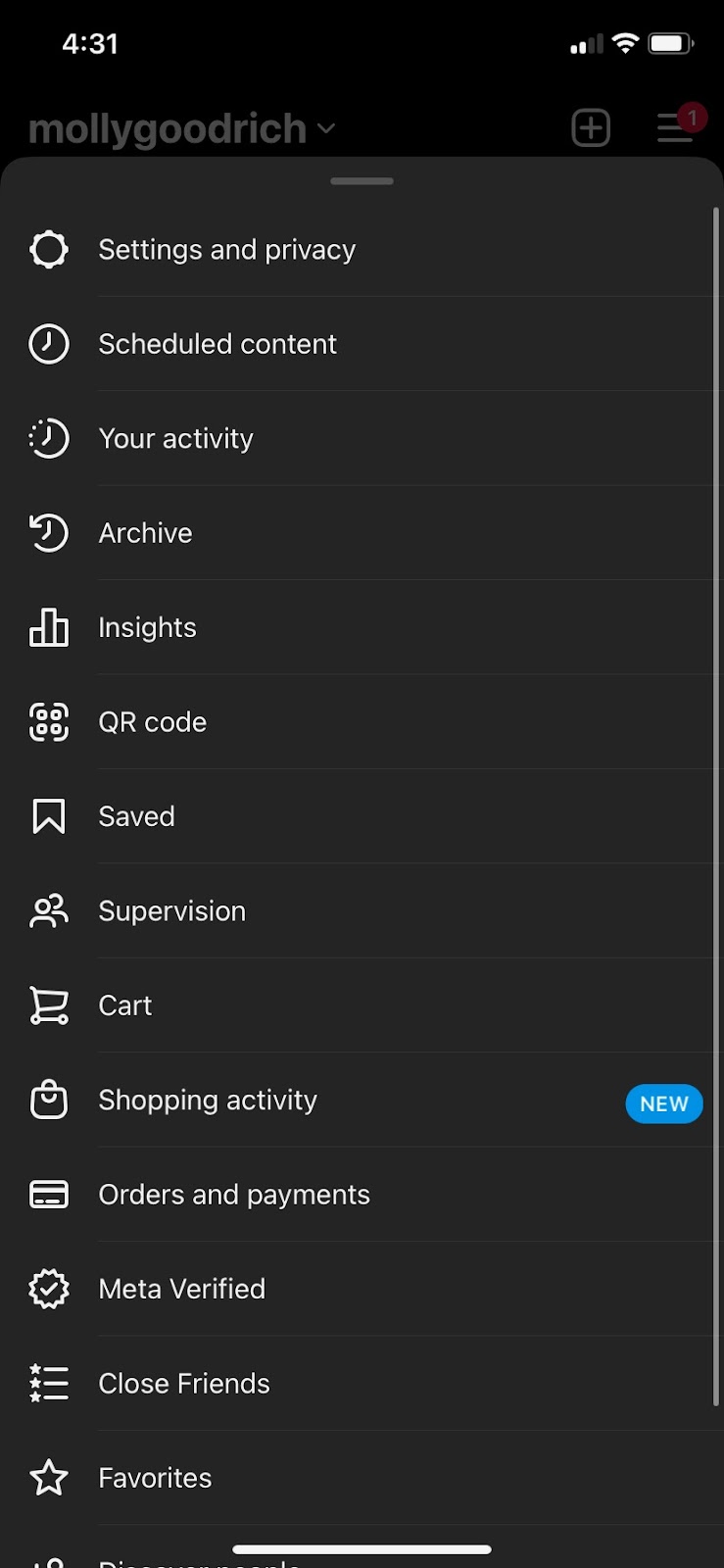The image size is (724, 1568).
Task: View Your activity
Action: 176,438
